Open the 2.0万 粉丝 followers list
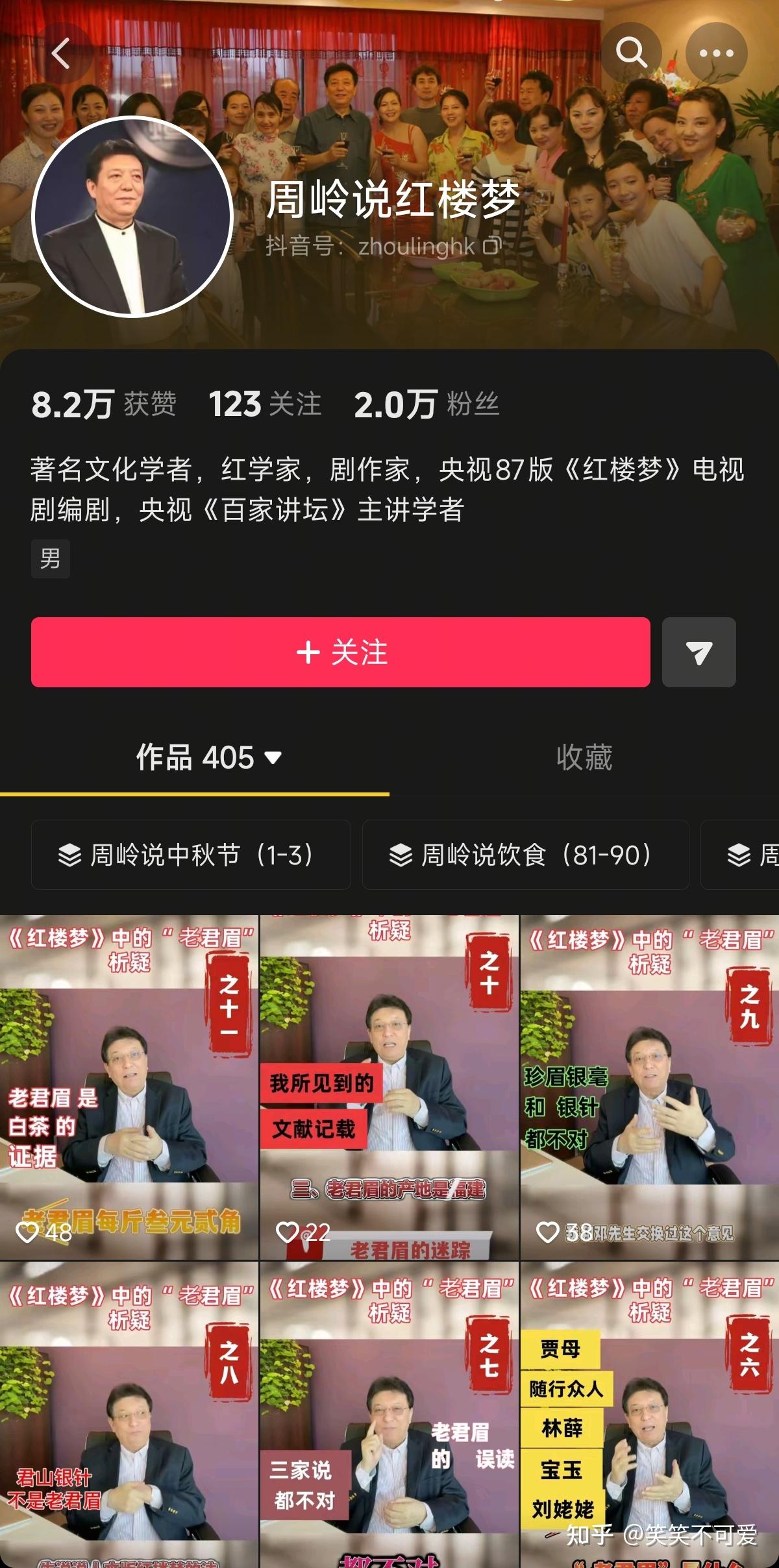This screenshot has height=1568, width=779. pyautogui.click(x=427, y=404)
